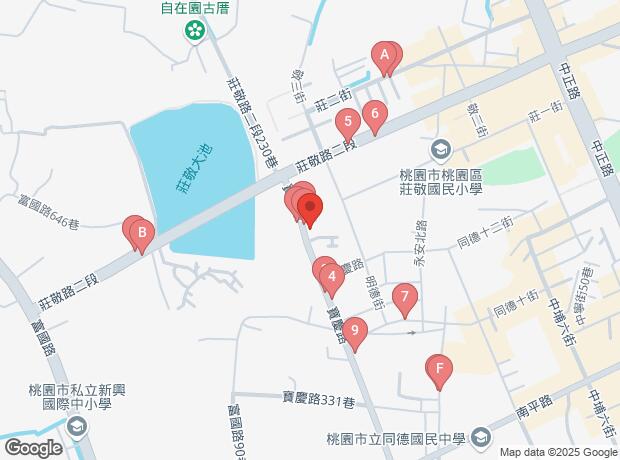620x460 pixels.
Task: Open the 自在園古厝 place icon
Action: 194,31
